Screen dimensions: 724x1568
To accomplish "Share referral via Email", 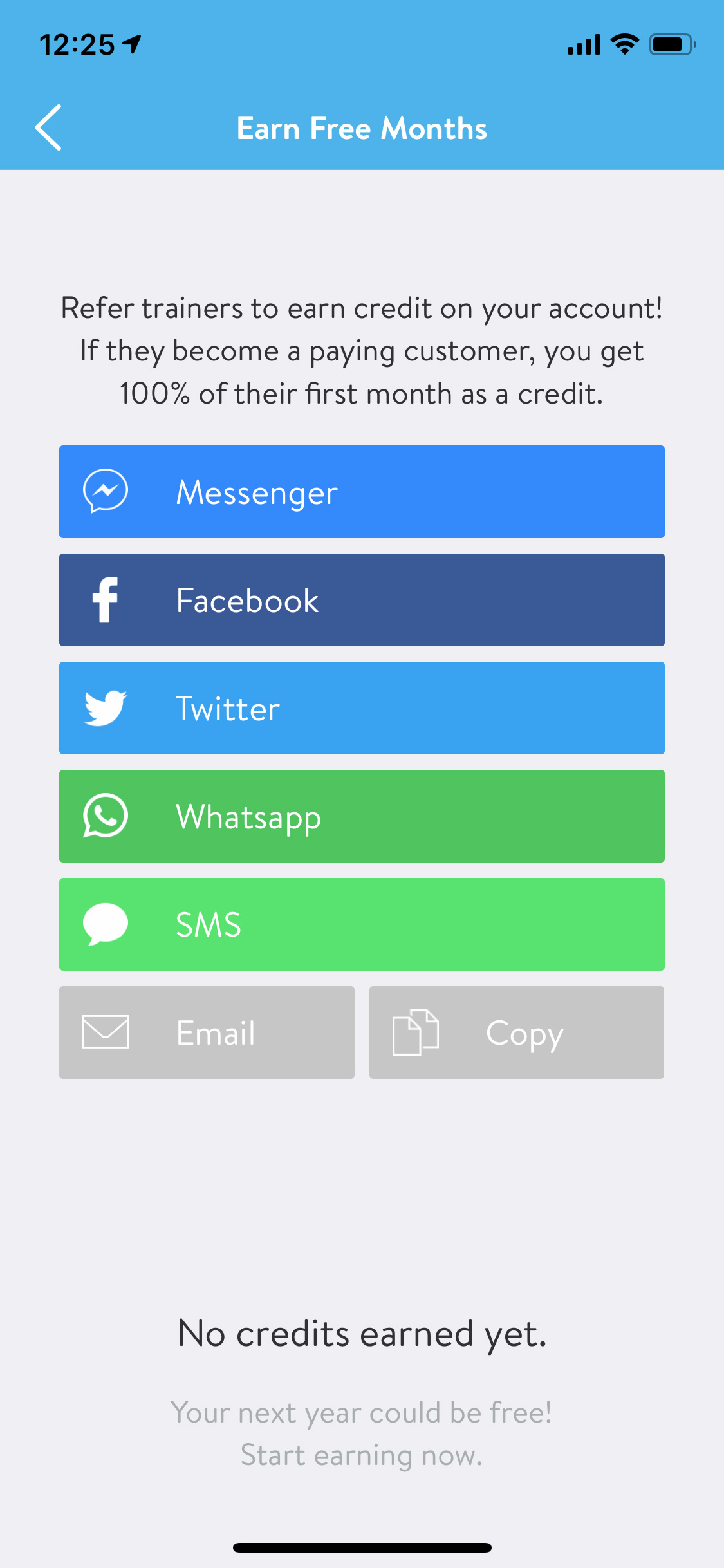I will click(207, 1032).
